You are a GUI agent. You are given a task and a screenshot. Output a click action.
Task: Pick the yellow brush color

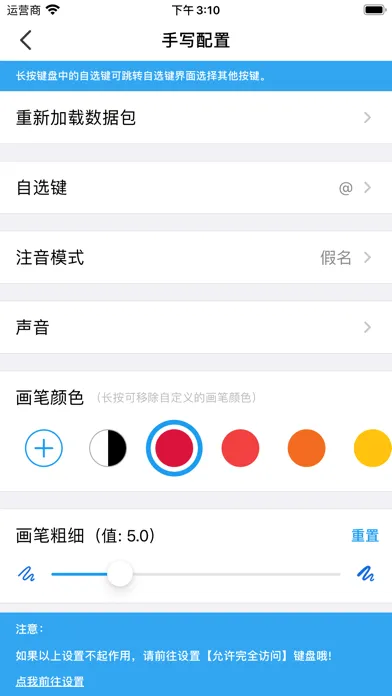372,448
